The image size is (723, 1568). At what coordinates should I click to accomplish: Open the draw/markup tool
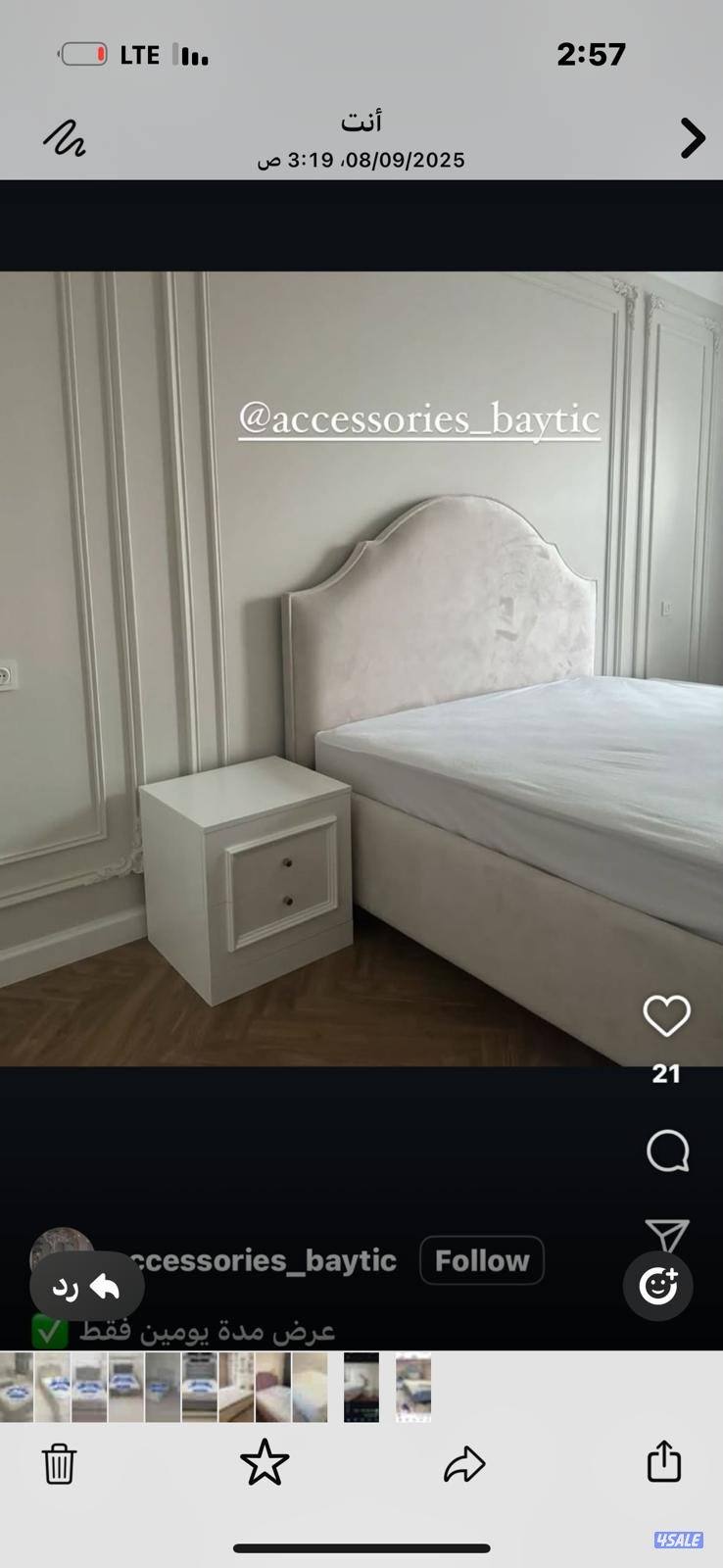click(65, 139)
